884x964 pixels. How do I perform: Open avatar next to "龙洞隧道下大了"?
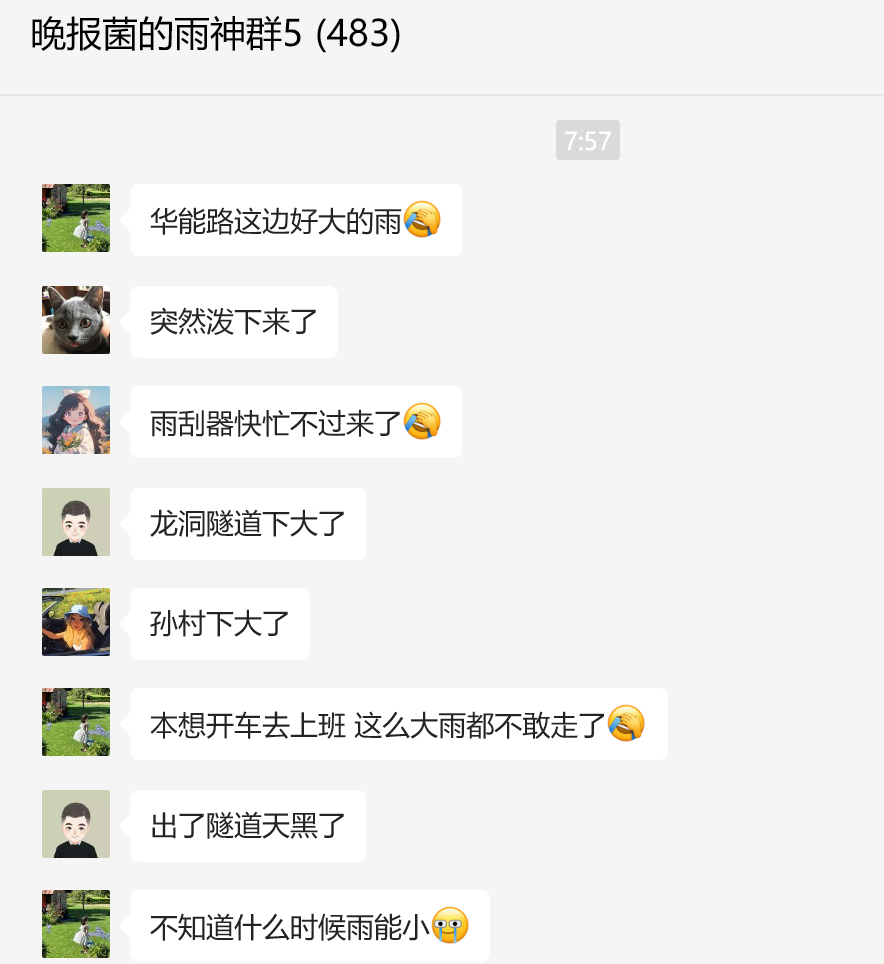(76, 522)
